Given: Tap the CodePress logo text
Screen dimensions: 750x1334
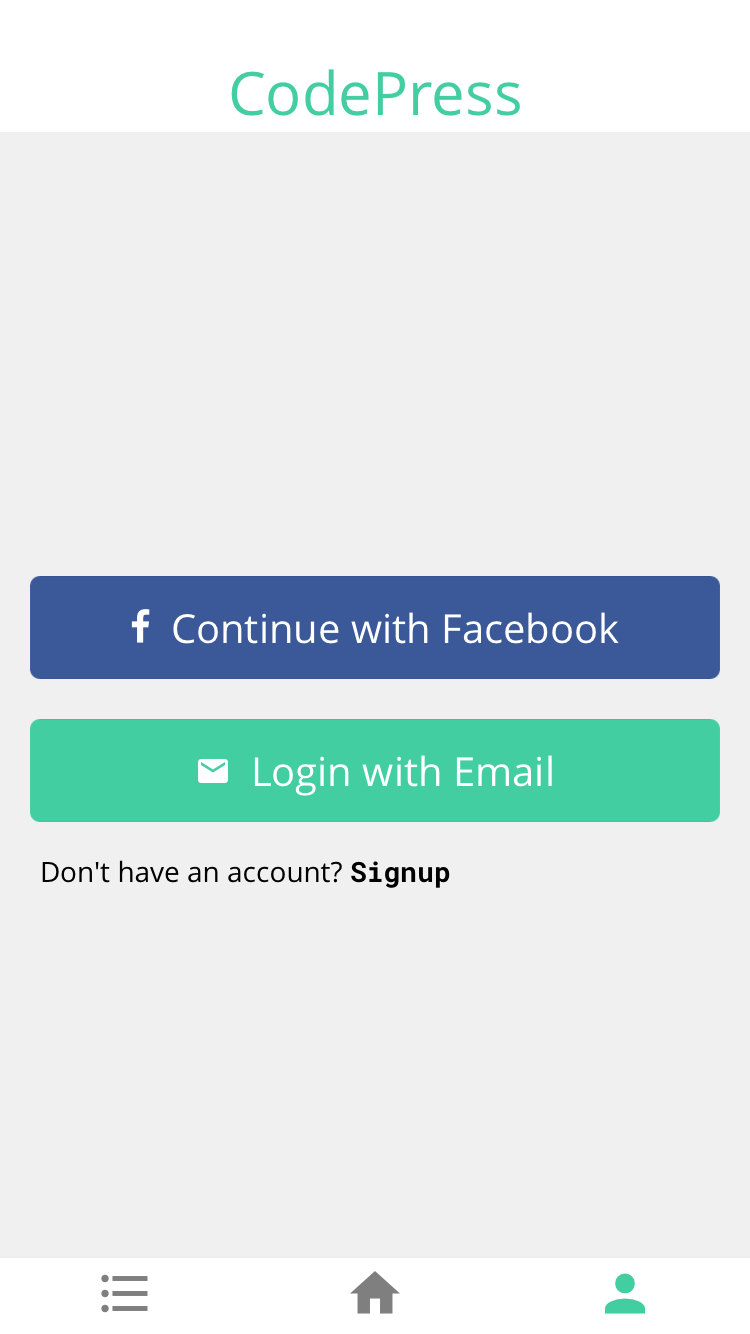Looking at the screenshot, I should (374, 92).
